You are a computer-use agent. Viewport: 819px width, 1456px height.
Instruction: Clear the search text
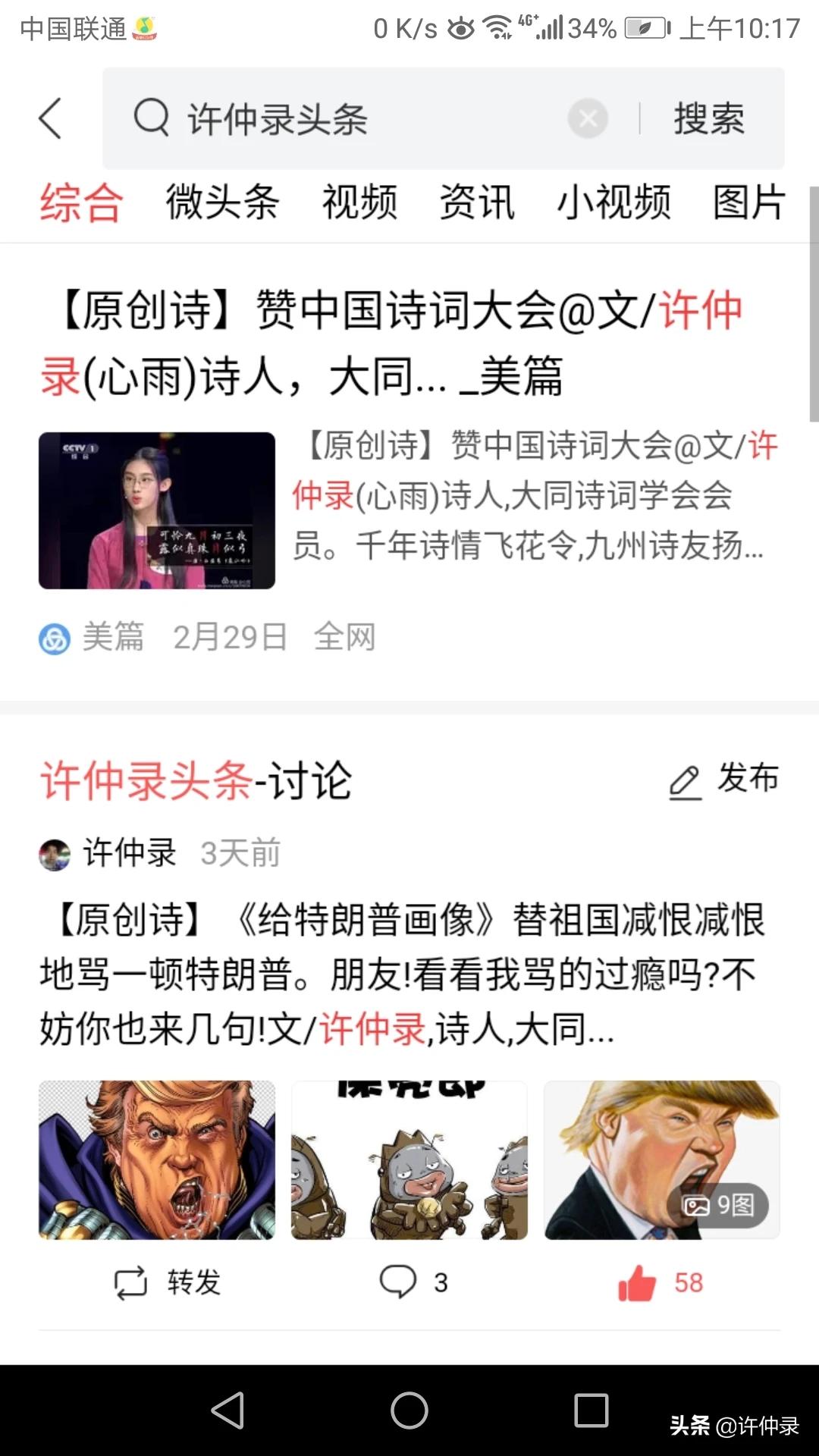pyautogui.click(x=588, y=119)
